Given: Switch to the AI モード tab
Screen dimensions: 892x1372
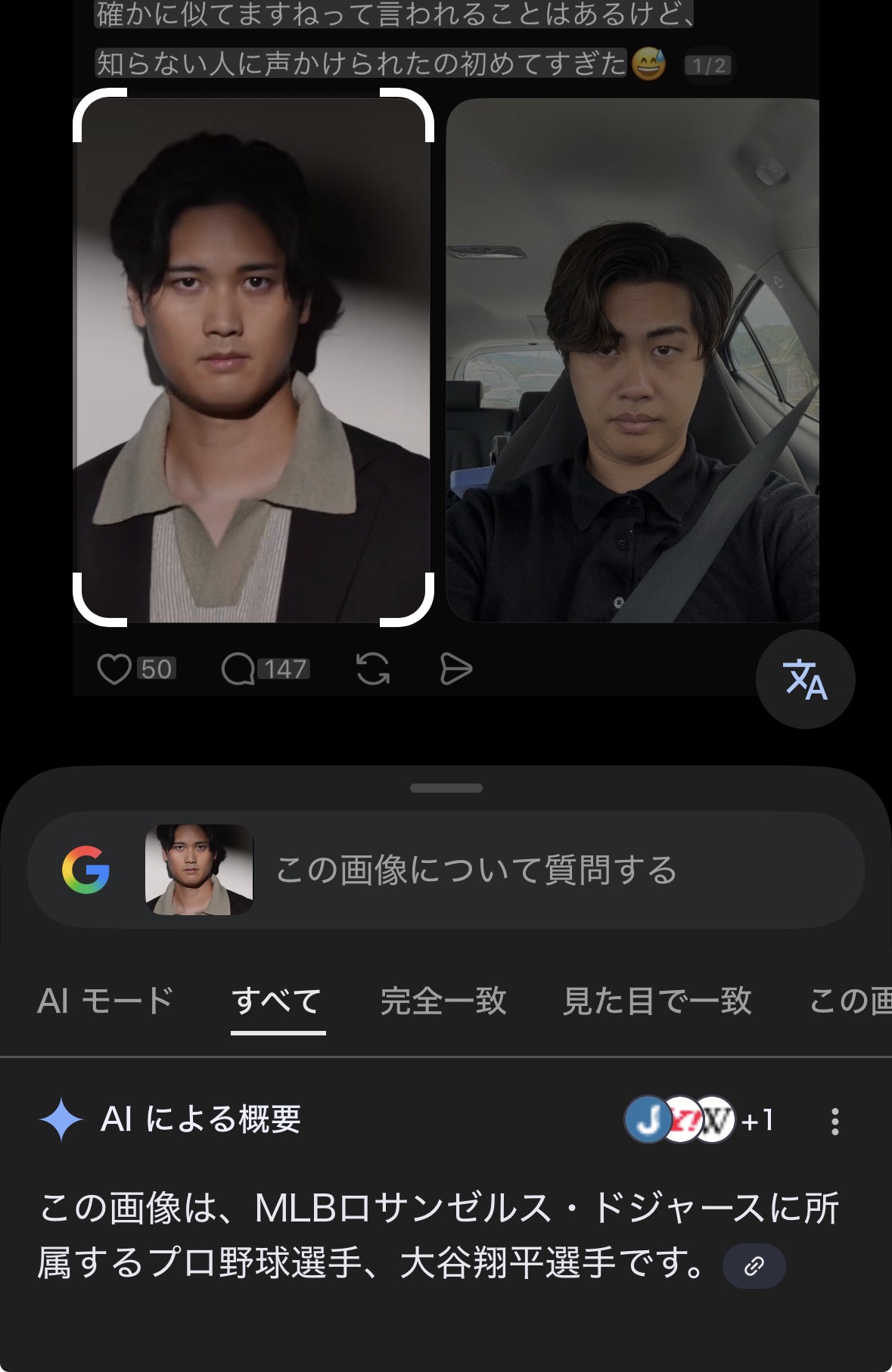Looking at the screenshot, I should click(105, 1001).
